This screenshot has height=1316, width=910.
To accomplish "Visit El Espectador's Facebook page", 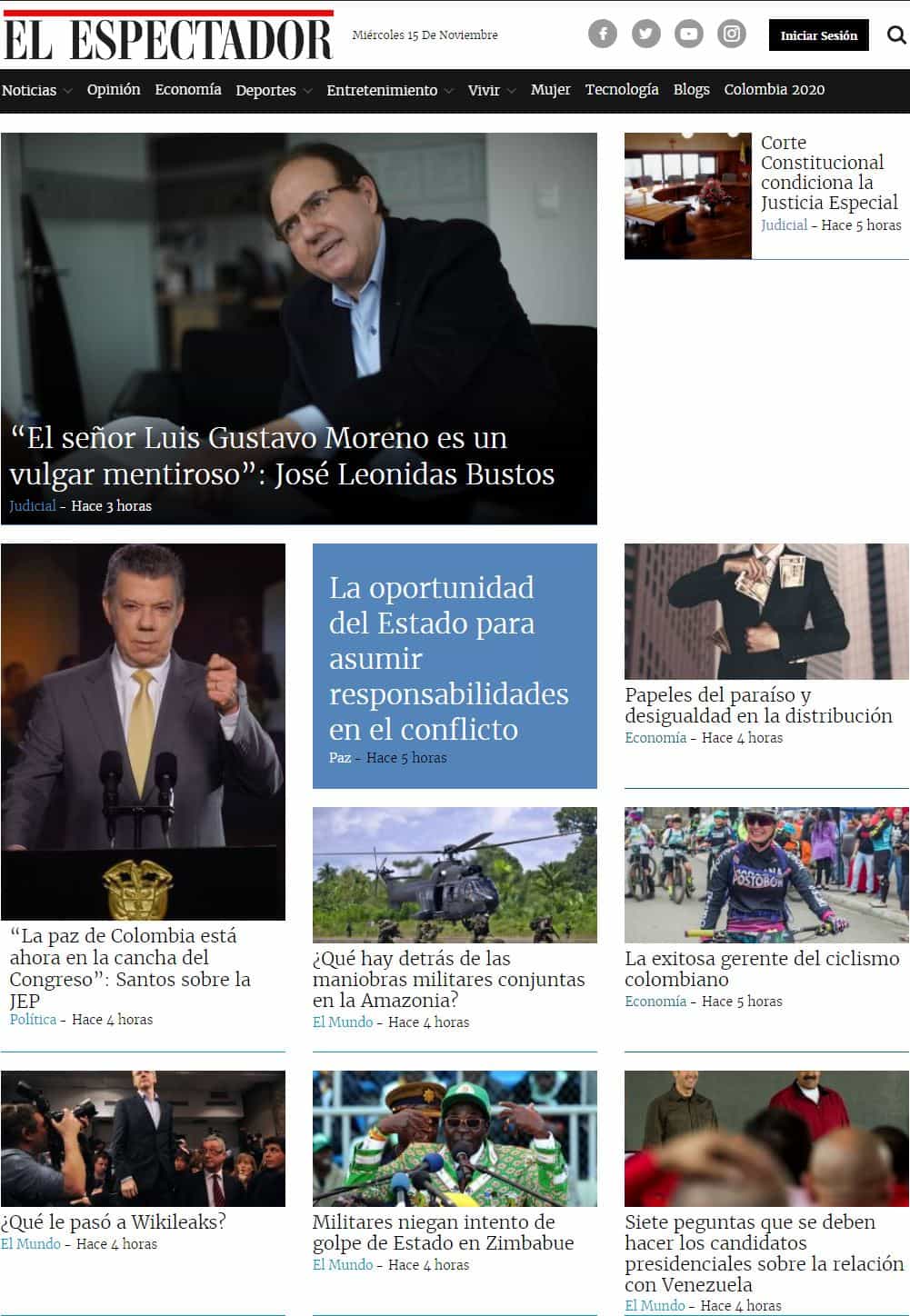I will [602, 35].
